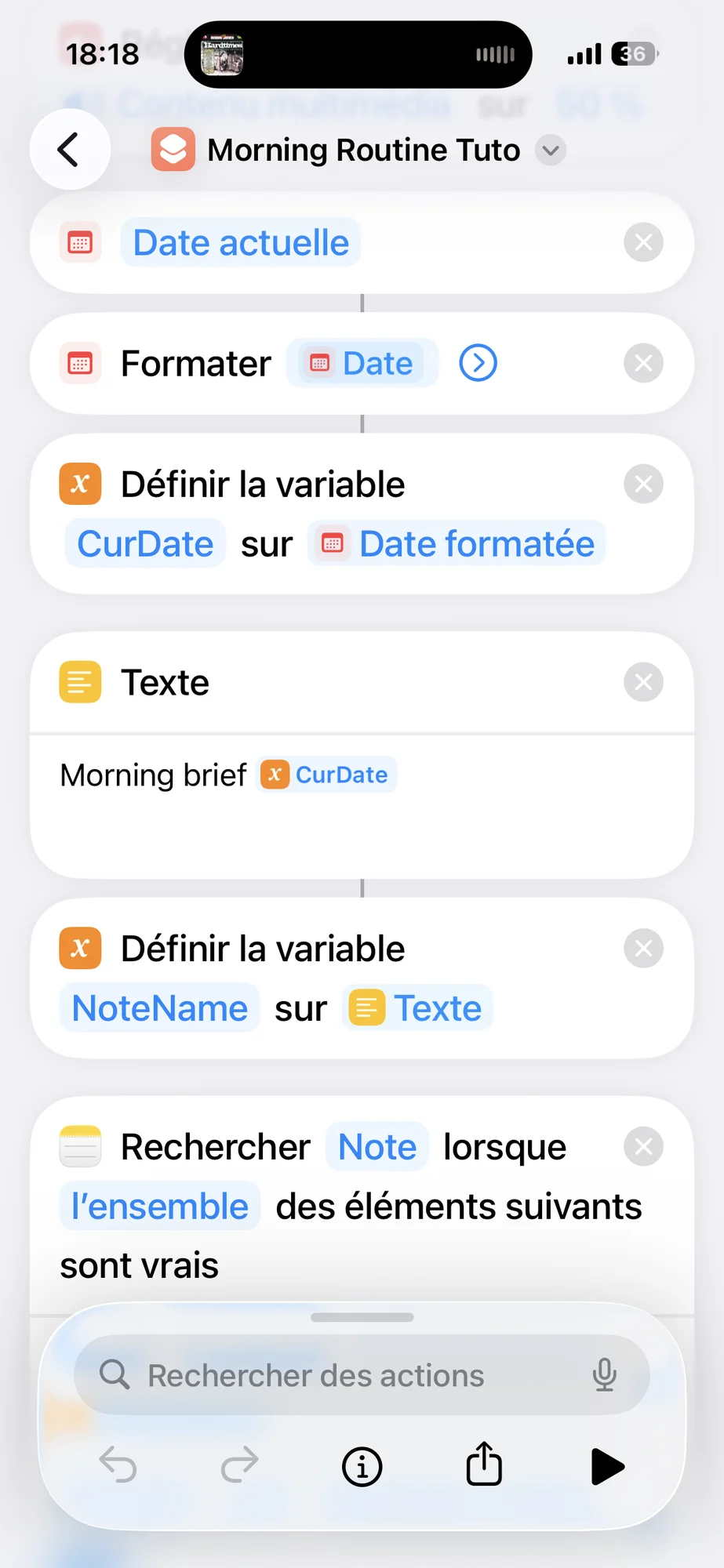Change the Note type in Rechercher action
724x1568 pixels.
[x=377, y=1147]
